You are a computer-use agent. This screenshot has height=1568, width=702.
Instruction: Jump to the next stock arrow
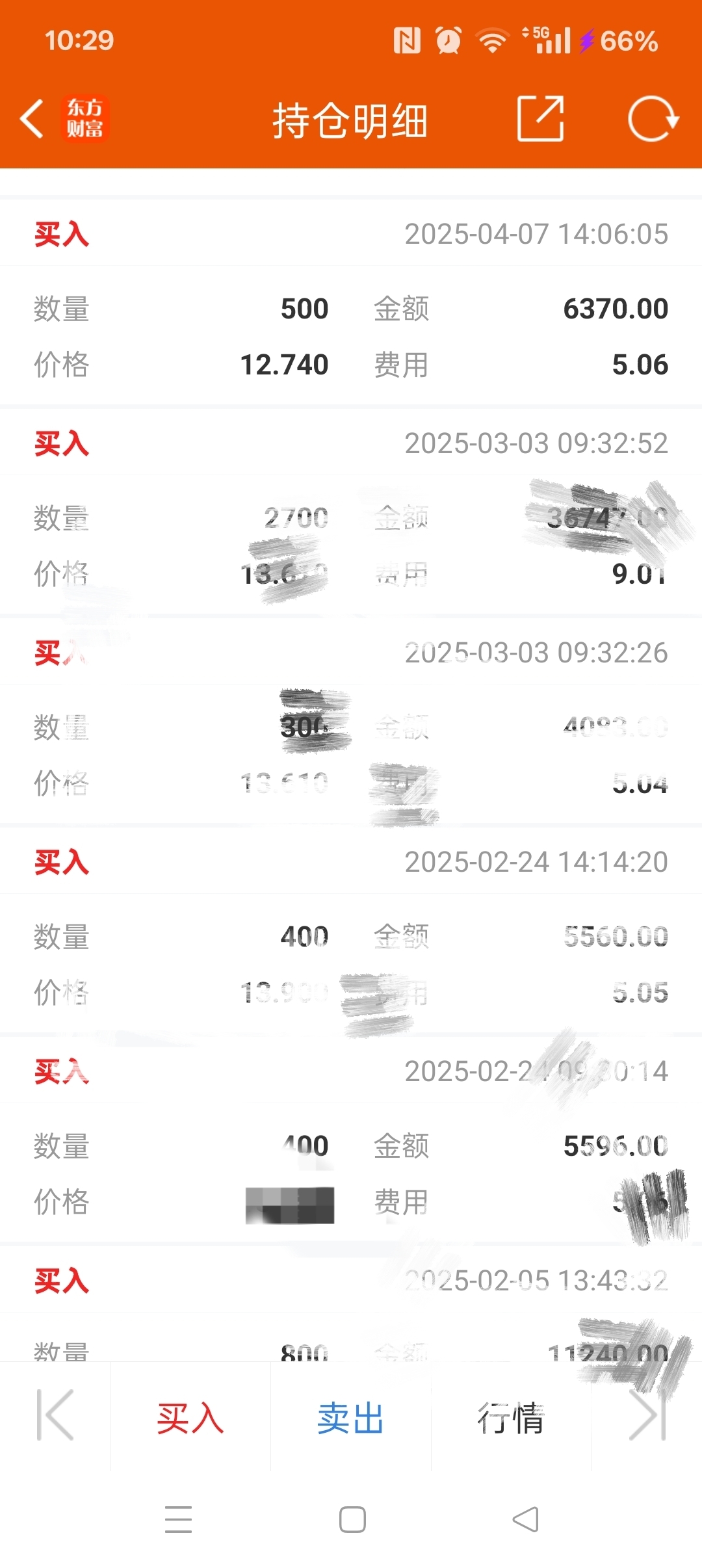[x=647, y=1415]
